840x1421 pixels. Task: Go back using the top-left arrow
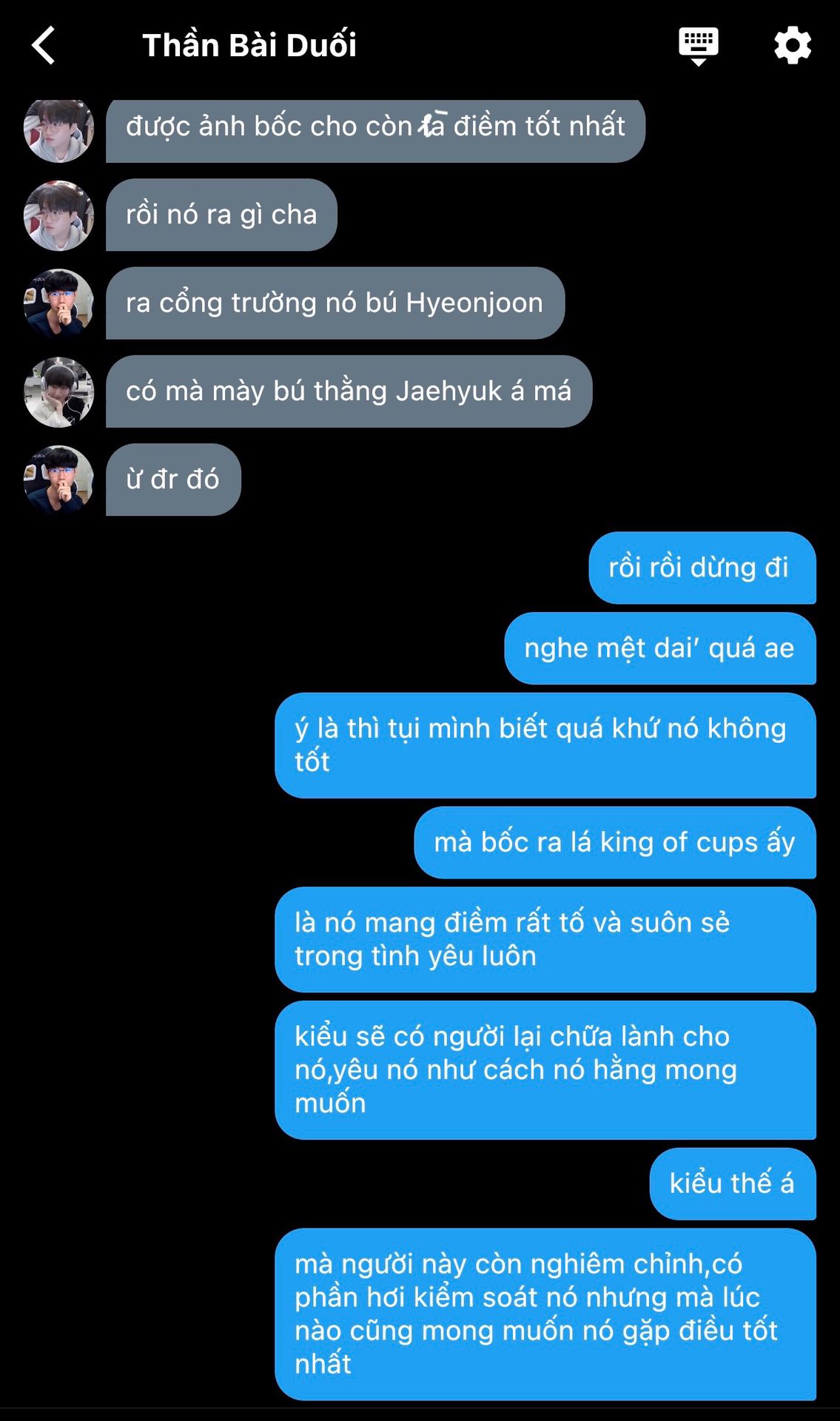point(44,45)
